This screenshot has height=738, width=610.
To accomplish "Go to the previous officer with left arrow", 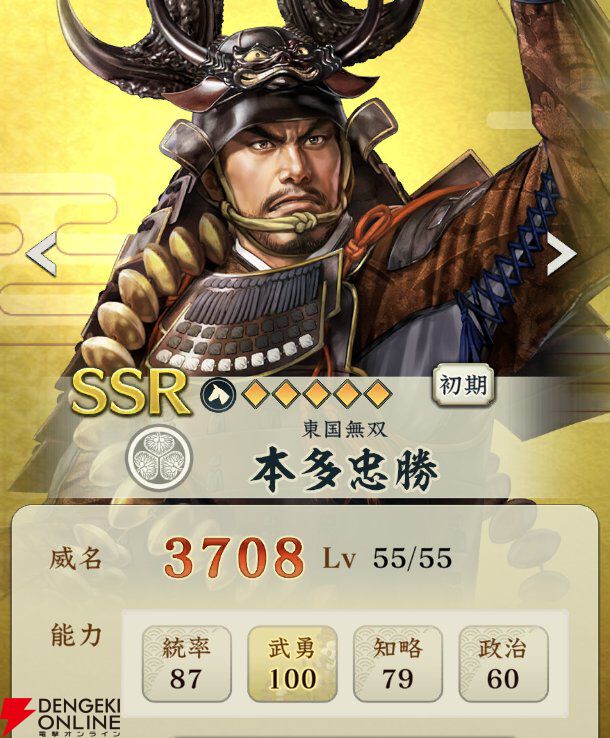I will (40, 255).
